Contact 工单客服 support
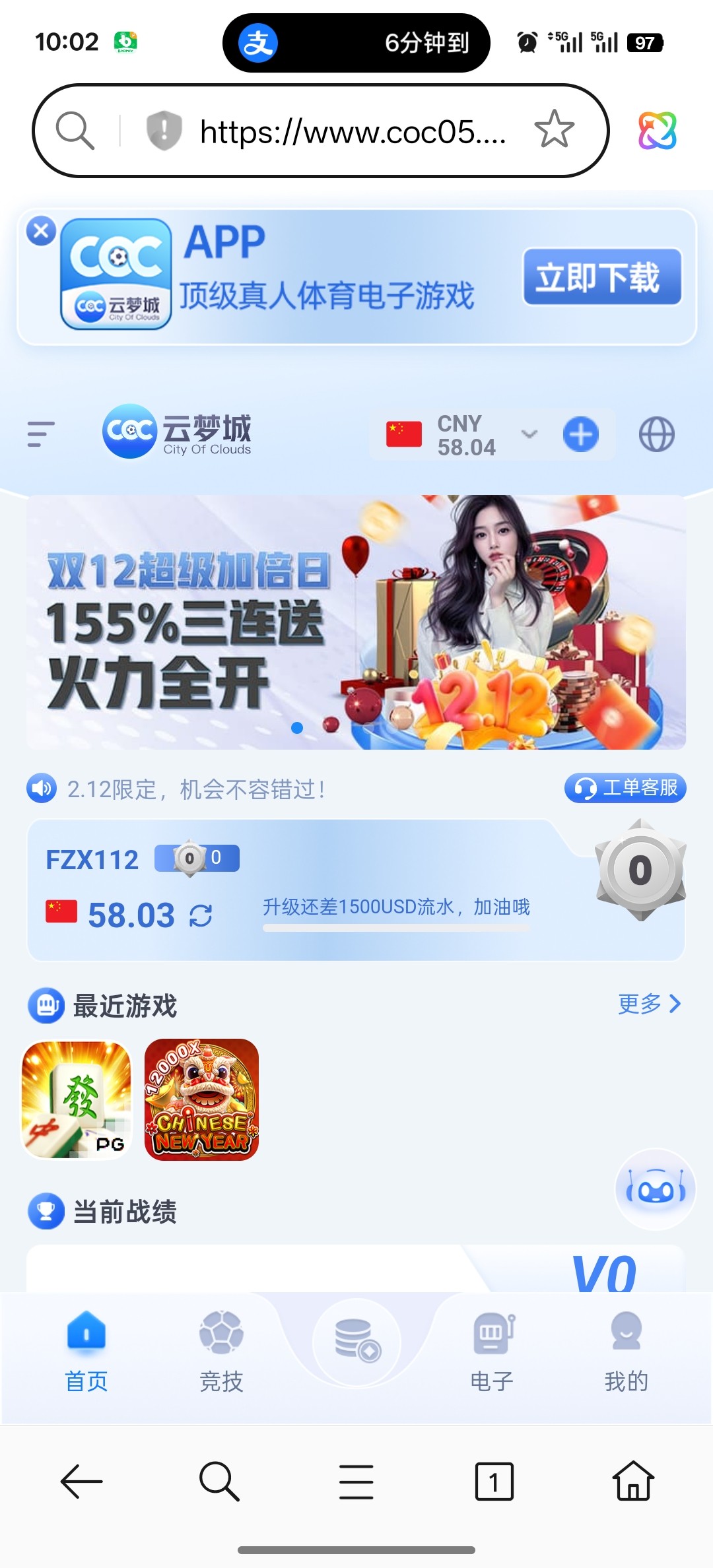 click(625, 788)
